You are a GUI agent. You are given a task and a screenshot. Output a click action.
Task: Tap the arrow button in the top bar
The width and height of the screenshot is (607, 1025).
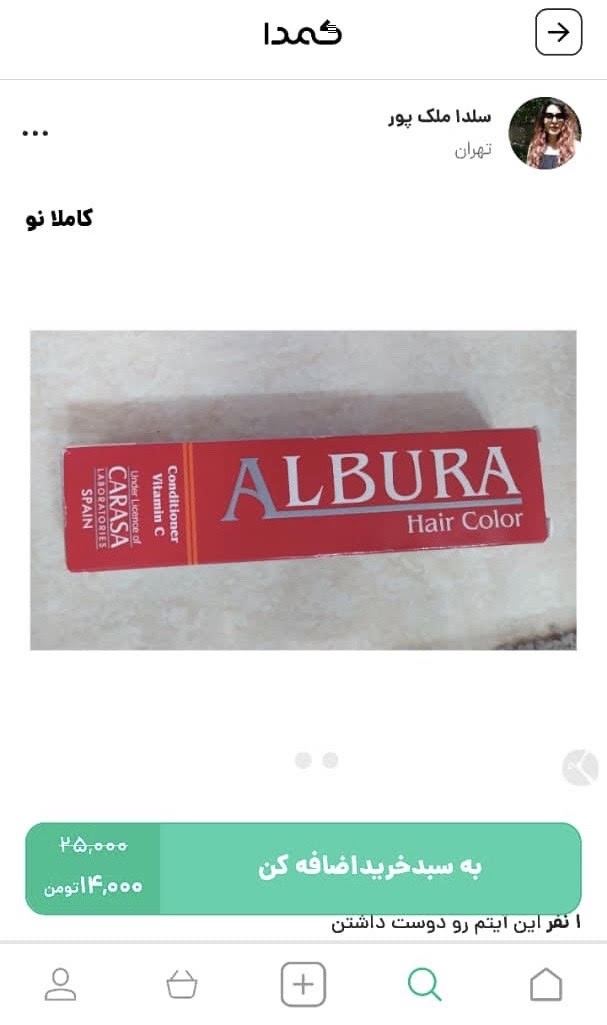pos(558,32)
